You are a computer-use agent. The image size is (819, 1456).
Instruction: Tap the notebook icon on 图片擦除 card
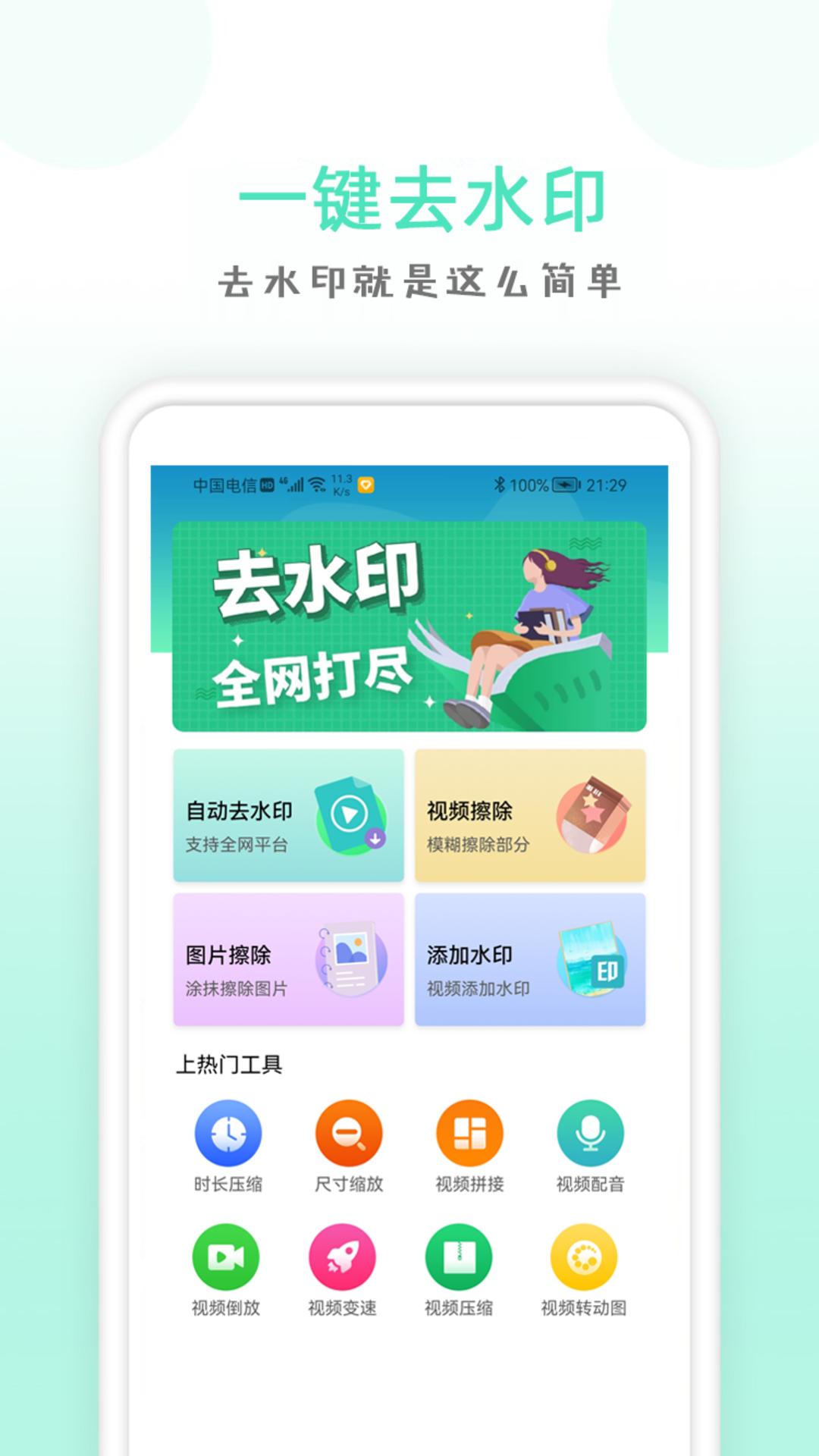(349, 955)
